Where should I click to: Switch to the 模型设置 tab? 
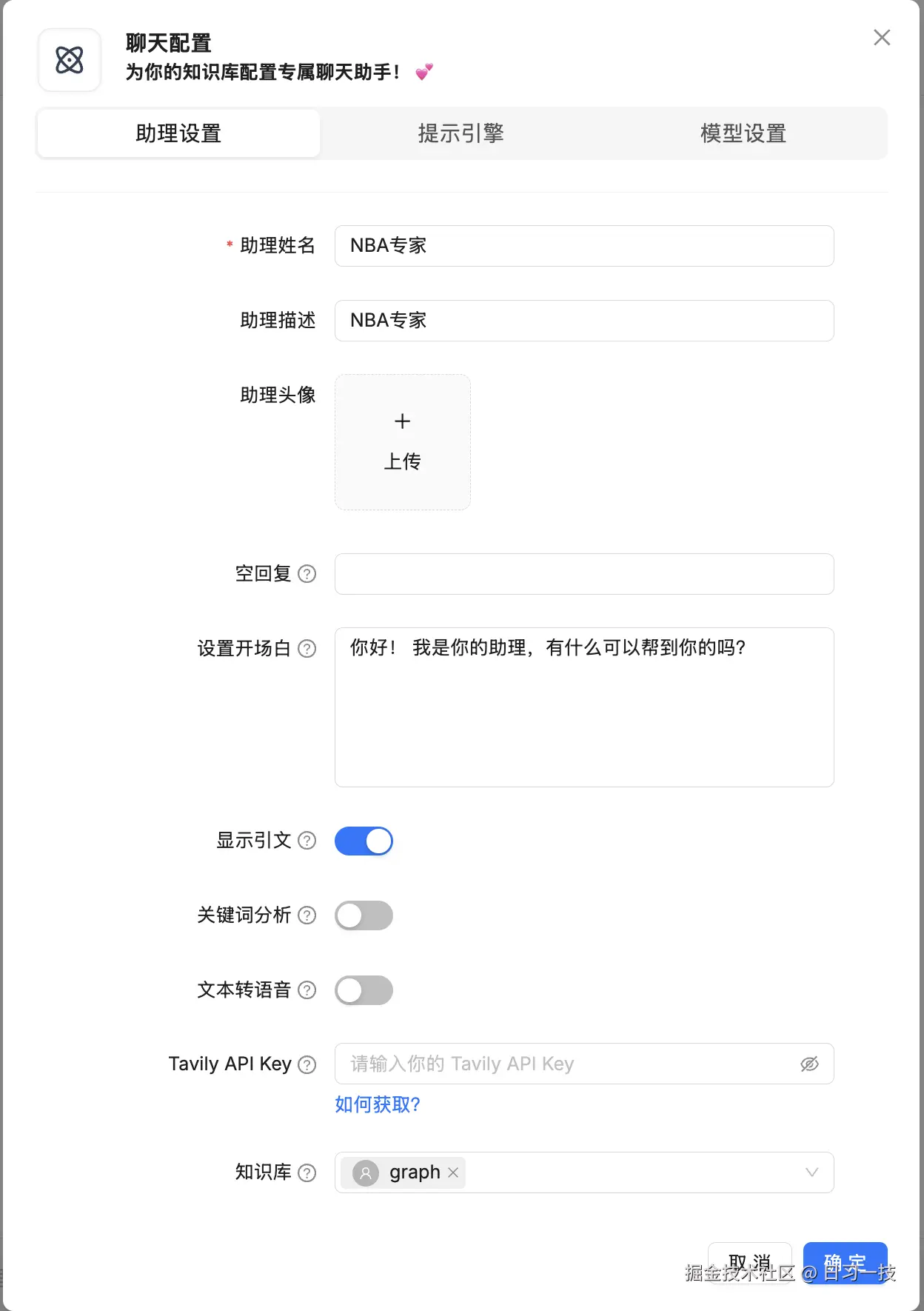click(x=743, y=133)
